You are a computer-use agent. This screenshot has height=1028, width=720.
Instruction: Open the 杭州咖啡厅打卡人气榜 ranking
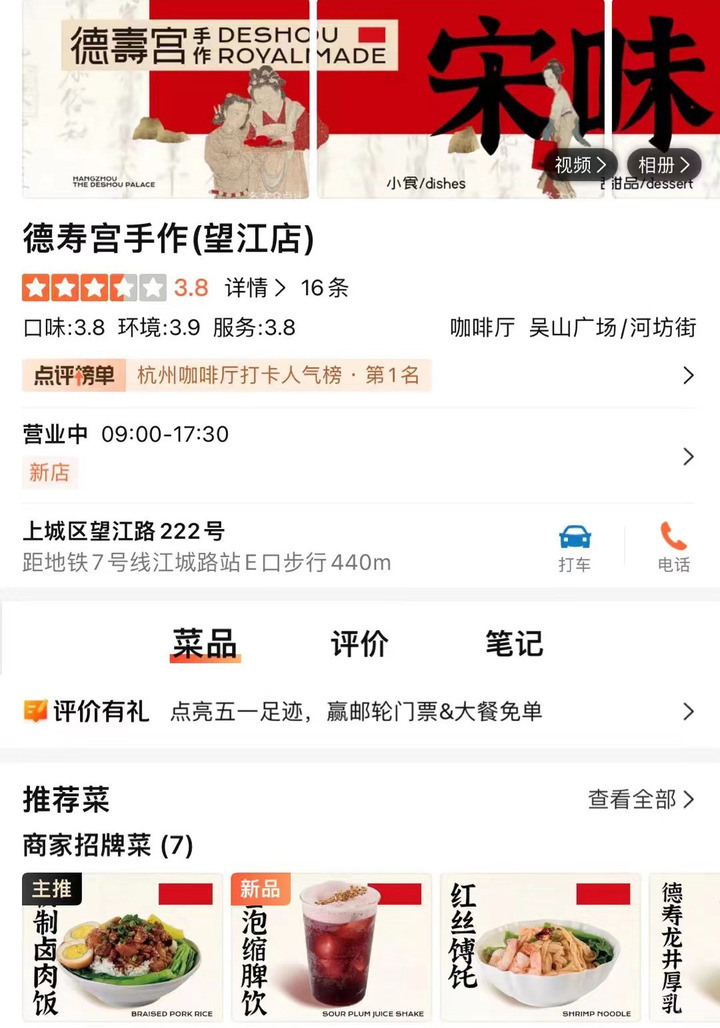coord(278,376)
